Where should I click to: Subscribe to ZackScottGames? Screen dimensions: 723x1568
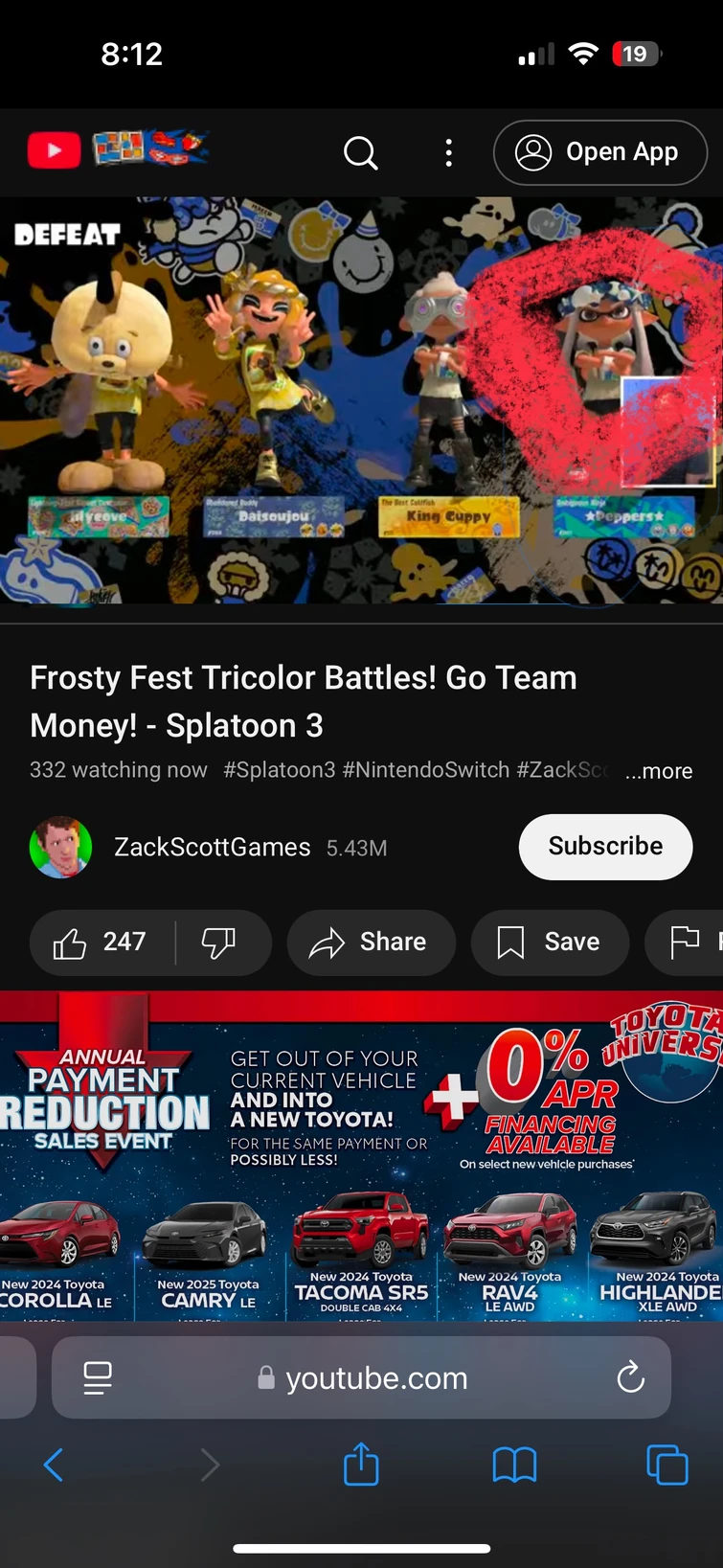[x=605, y=847]
